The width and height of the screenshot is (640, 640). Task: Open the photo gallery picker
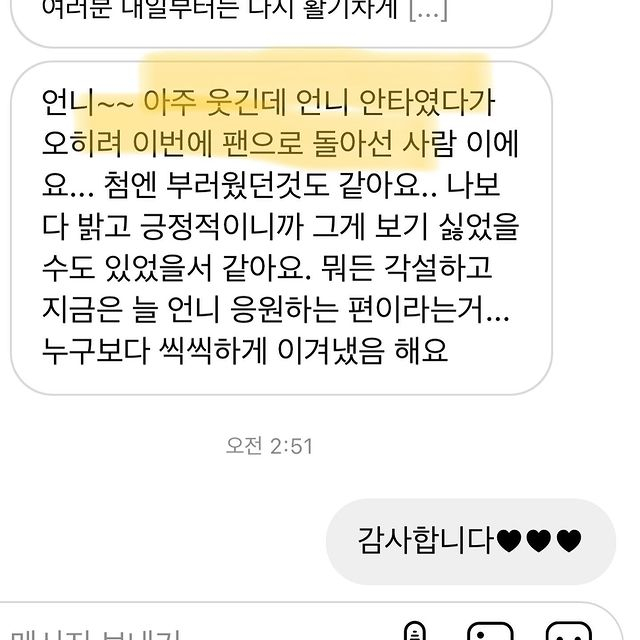pyautogui.click(x=491, y=632)
